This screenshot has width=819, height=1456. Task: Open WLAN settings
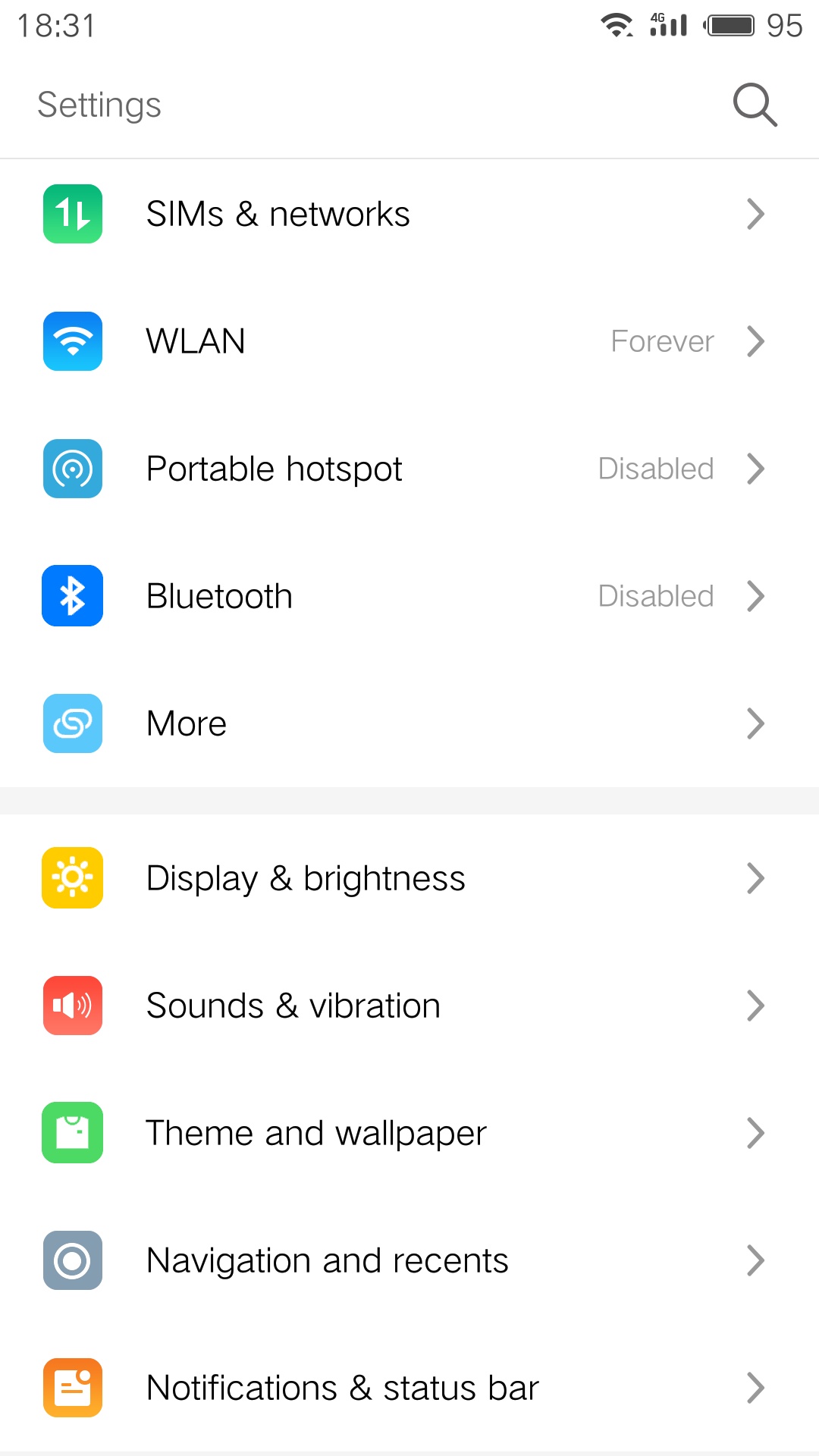pos(409,341)
